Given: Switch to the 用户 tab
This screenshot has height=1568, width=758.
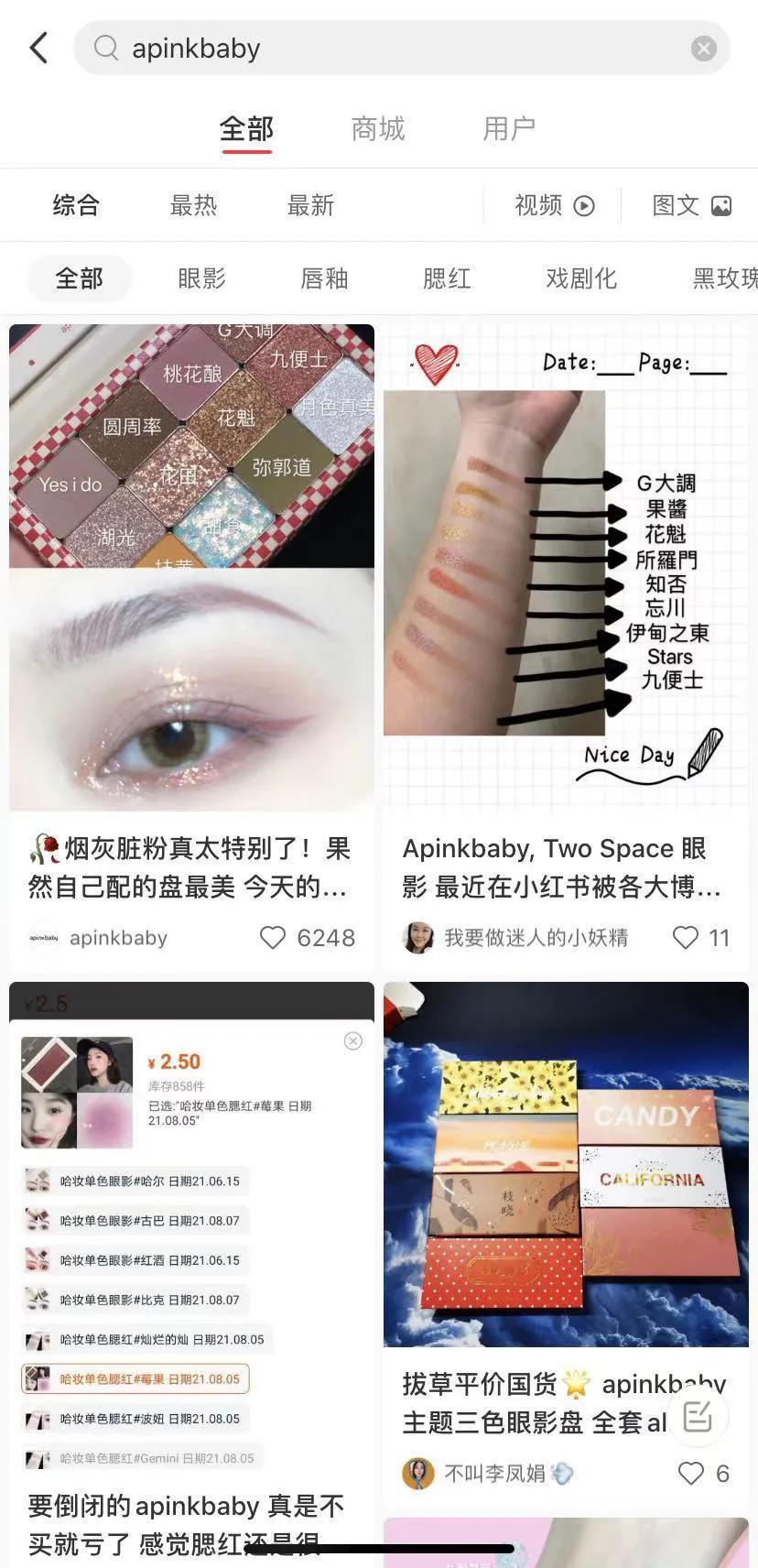Looking at the screenshot, I should click(508, 129).
